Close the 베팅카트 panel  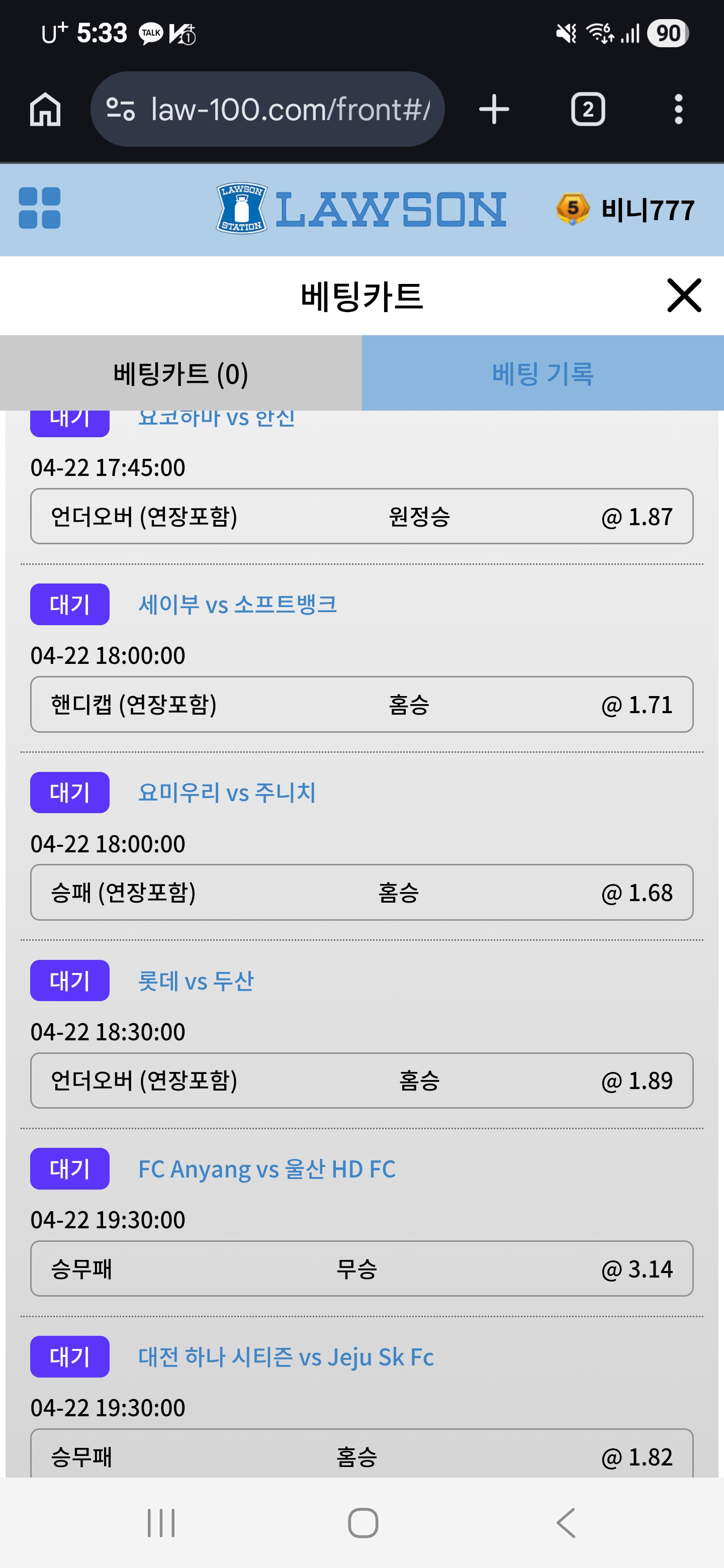tap(684, 296)
